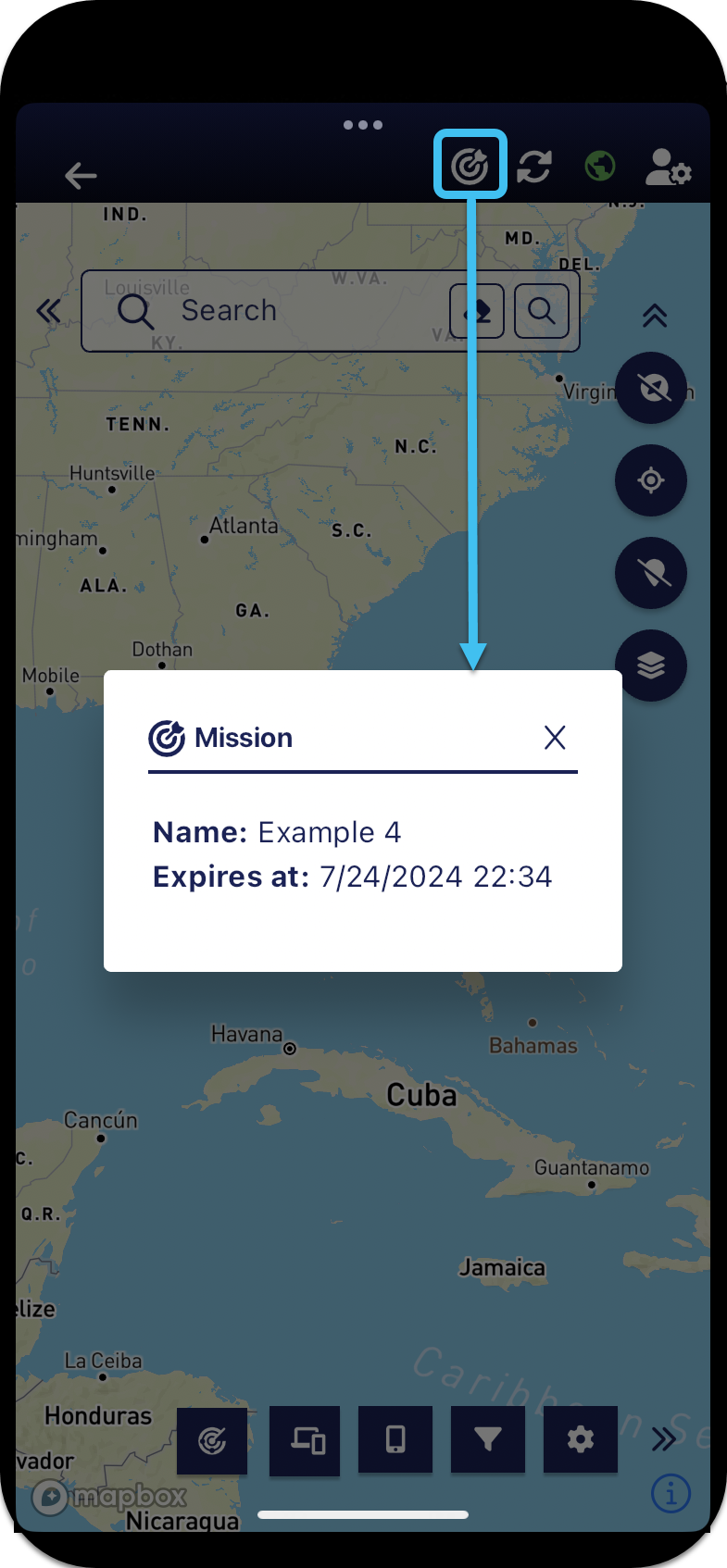
Task: Open the mission target icon in header
Action: point(470,165)
